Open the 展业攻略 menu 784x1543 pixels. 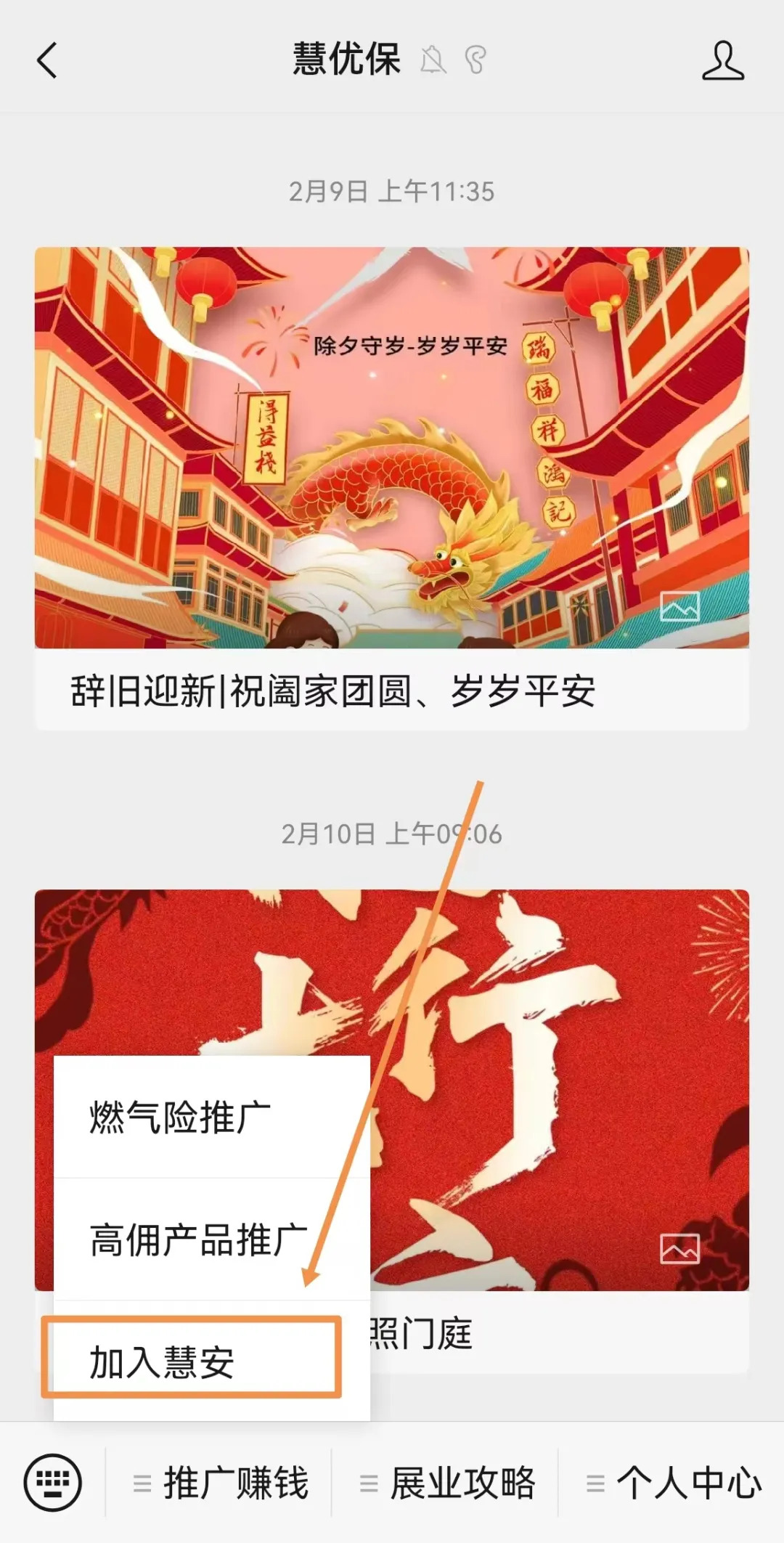(x=448, y=1482)
